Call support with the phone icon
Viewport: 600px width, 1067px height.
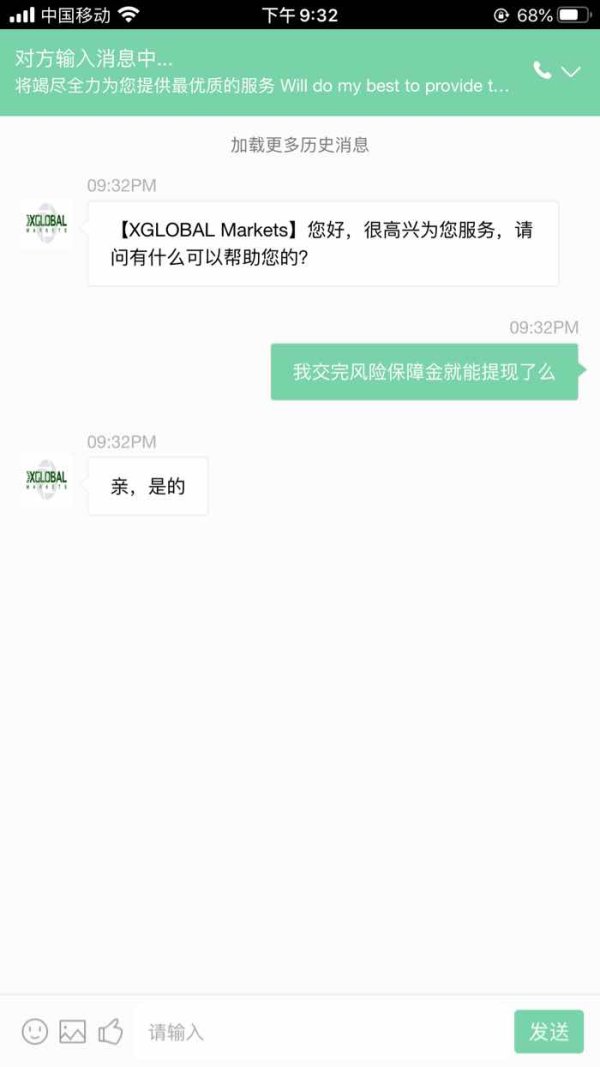point(542,70)
